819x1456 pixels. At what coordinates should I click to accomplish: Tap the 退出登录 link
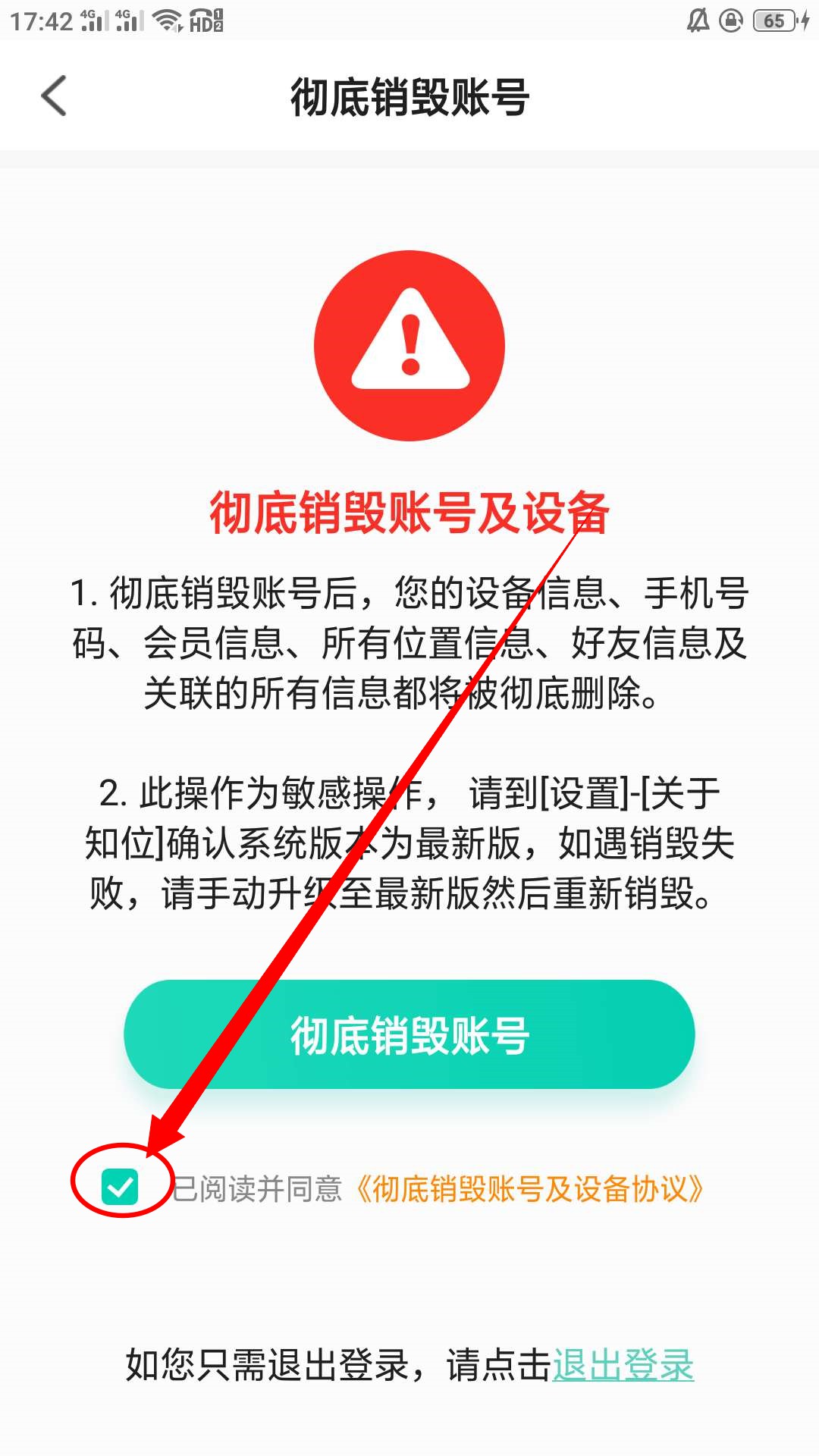623,1365
